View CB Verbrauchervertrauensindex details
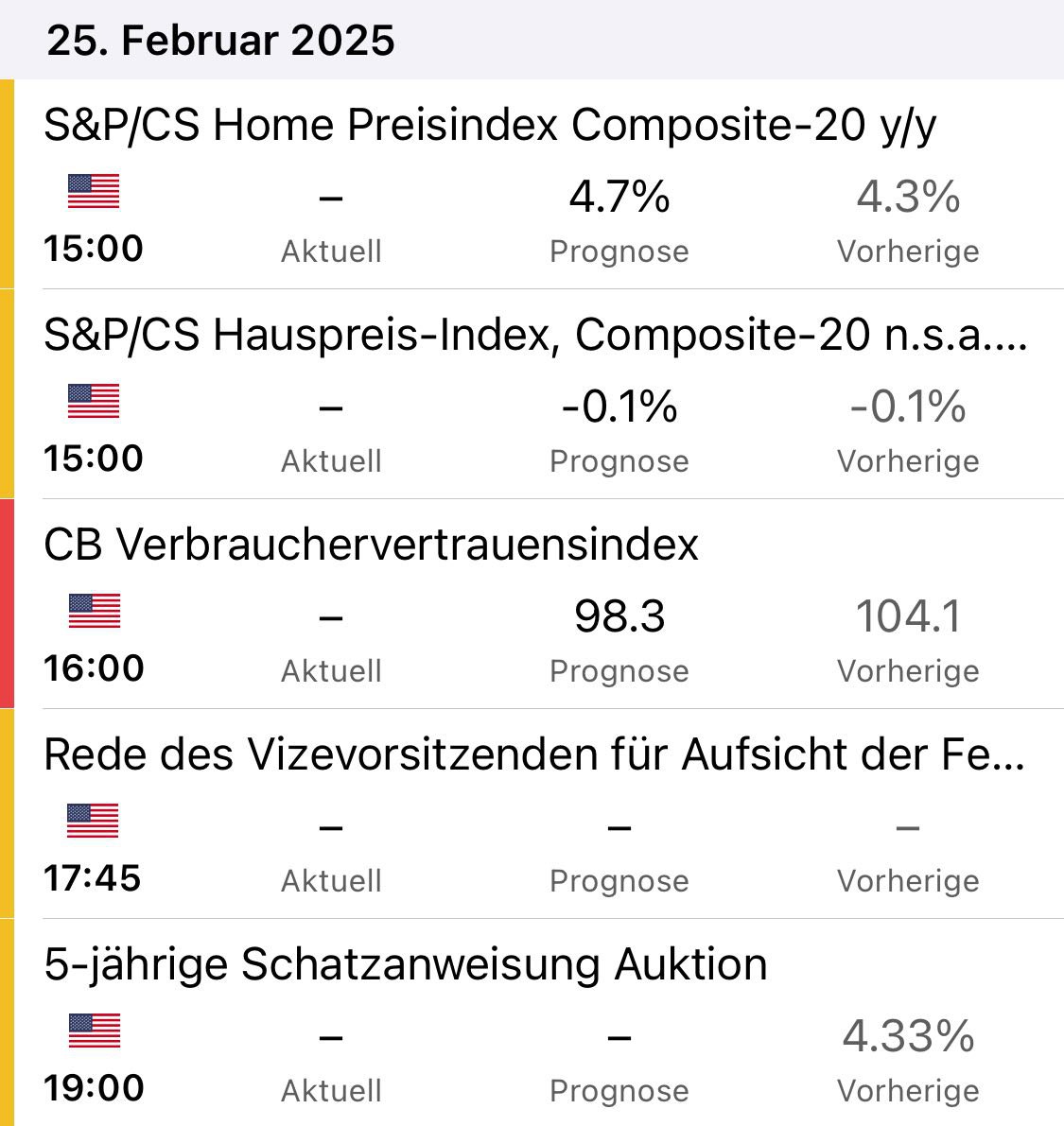Image resolution: width=1064 pixels, height=1126 pixels. (x=372, y=546)
